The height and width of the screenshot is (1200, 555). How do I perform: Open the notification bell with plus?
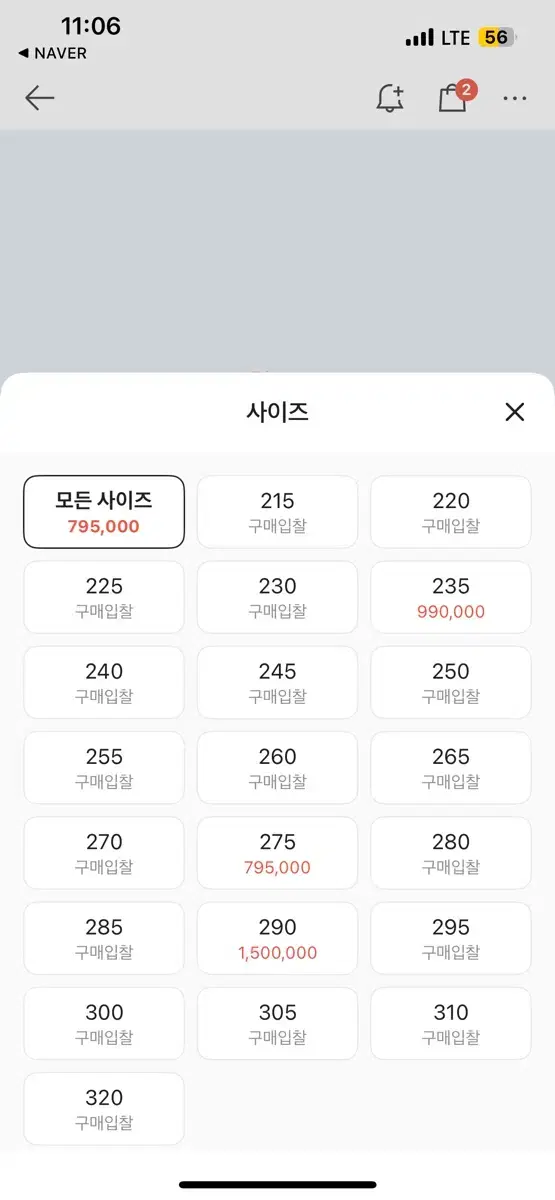tap(390, 97)
